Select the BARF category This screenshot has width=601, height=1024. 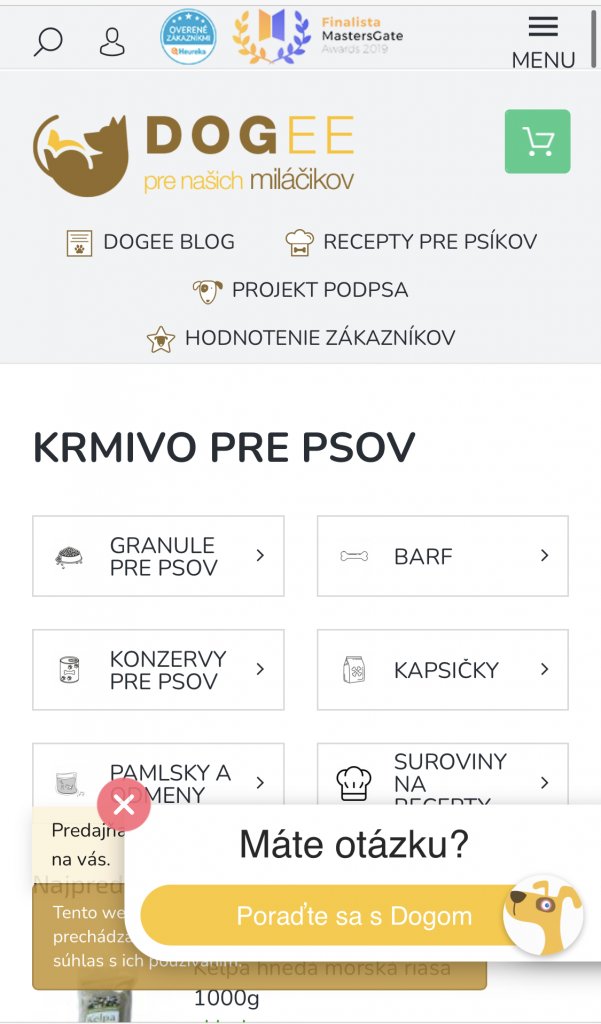click(442, 556)
